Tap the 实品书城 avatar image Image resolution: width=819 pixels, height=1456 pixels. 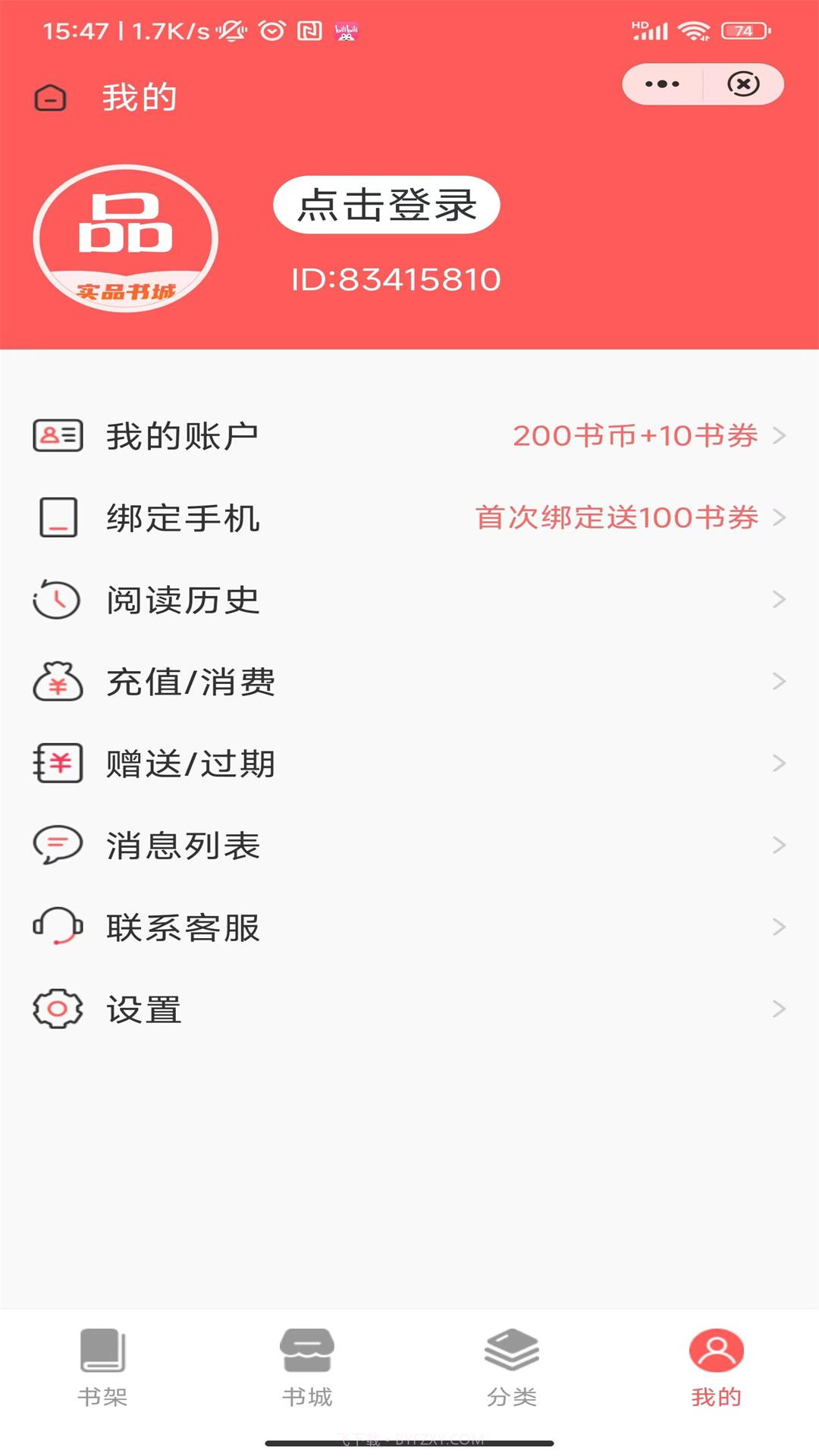(x=127, y=237)
